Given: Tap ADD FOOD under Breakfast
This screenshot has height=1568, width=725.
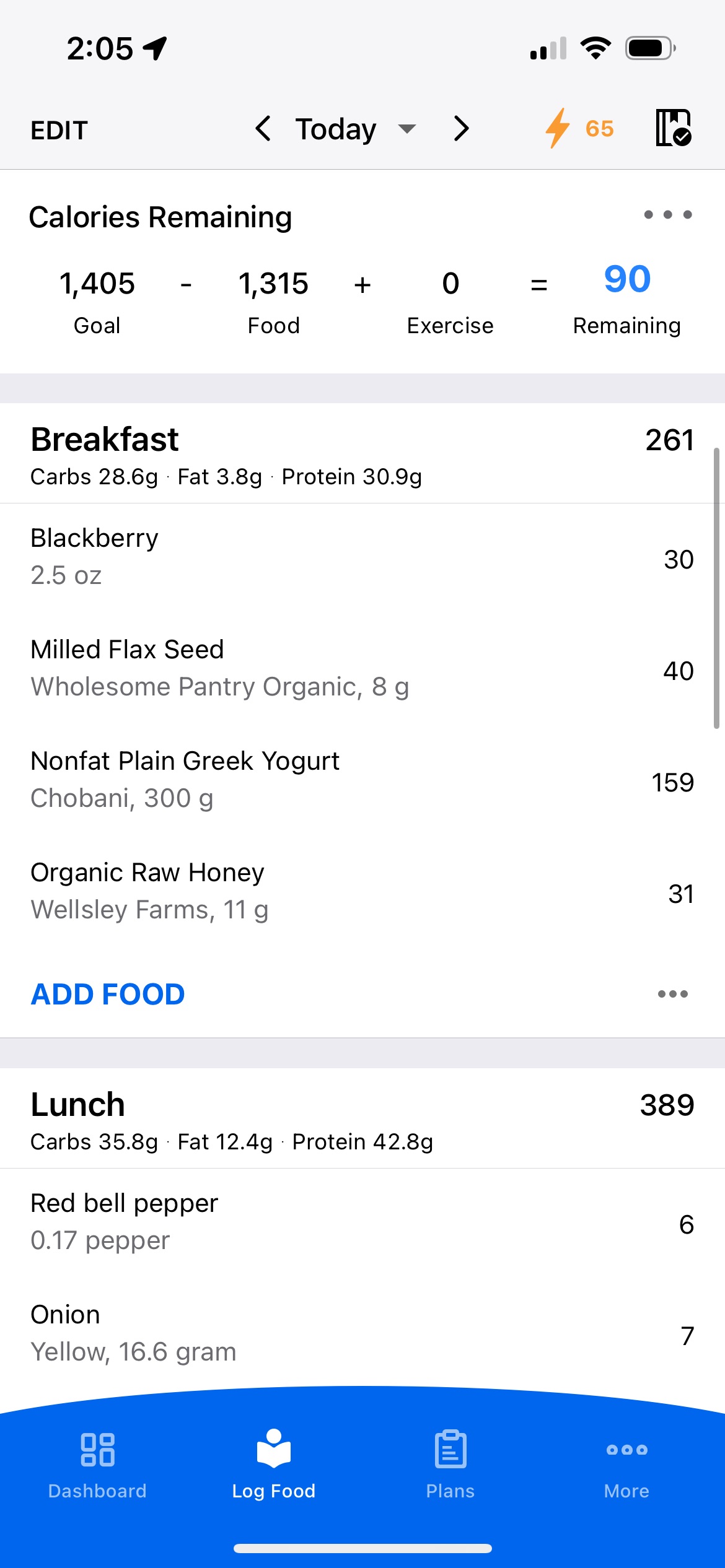Looking at the screenshot, I should [x=107, y=993].
